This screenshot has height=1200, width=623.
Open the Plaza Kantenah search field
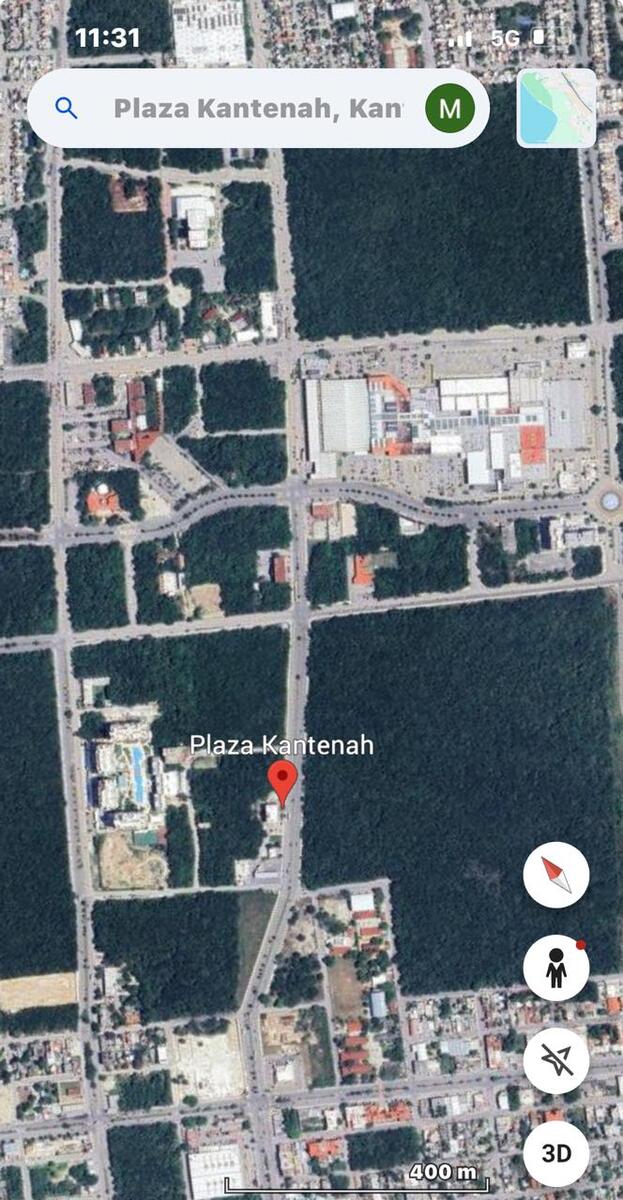tap(257, 108)
